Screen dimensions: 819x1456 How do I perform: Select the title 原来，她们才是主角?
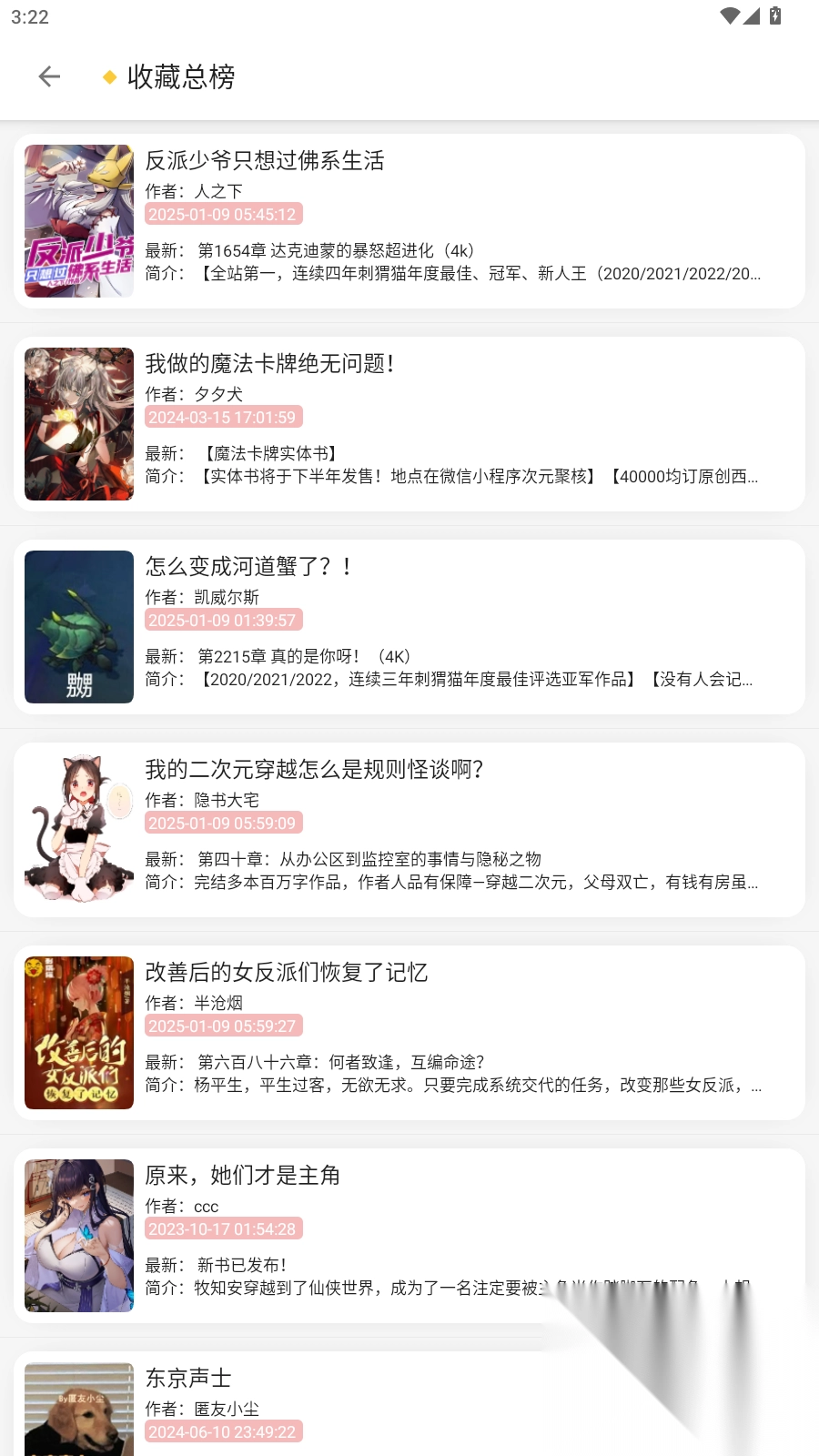click(x=242, y=1176)
